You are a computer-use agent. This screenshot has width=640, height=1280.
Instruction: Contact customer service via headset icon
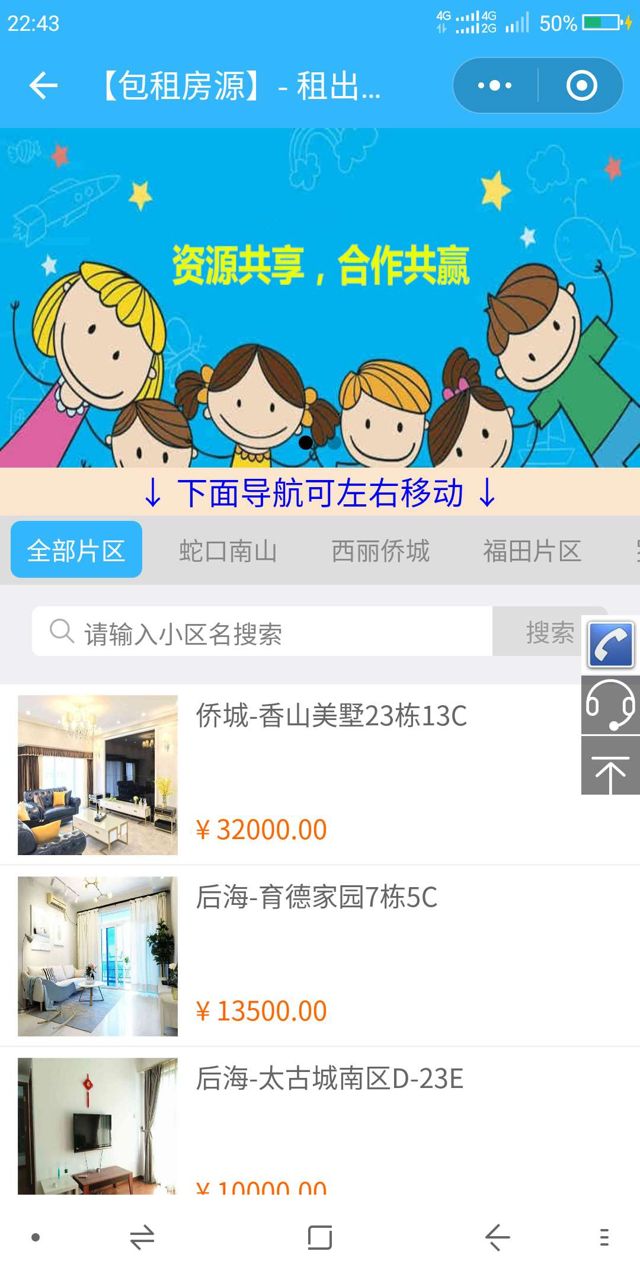click(x=610, y=705)
